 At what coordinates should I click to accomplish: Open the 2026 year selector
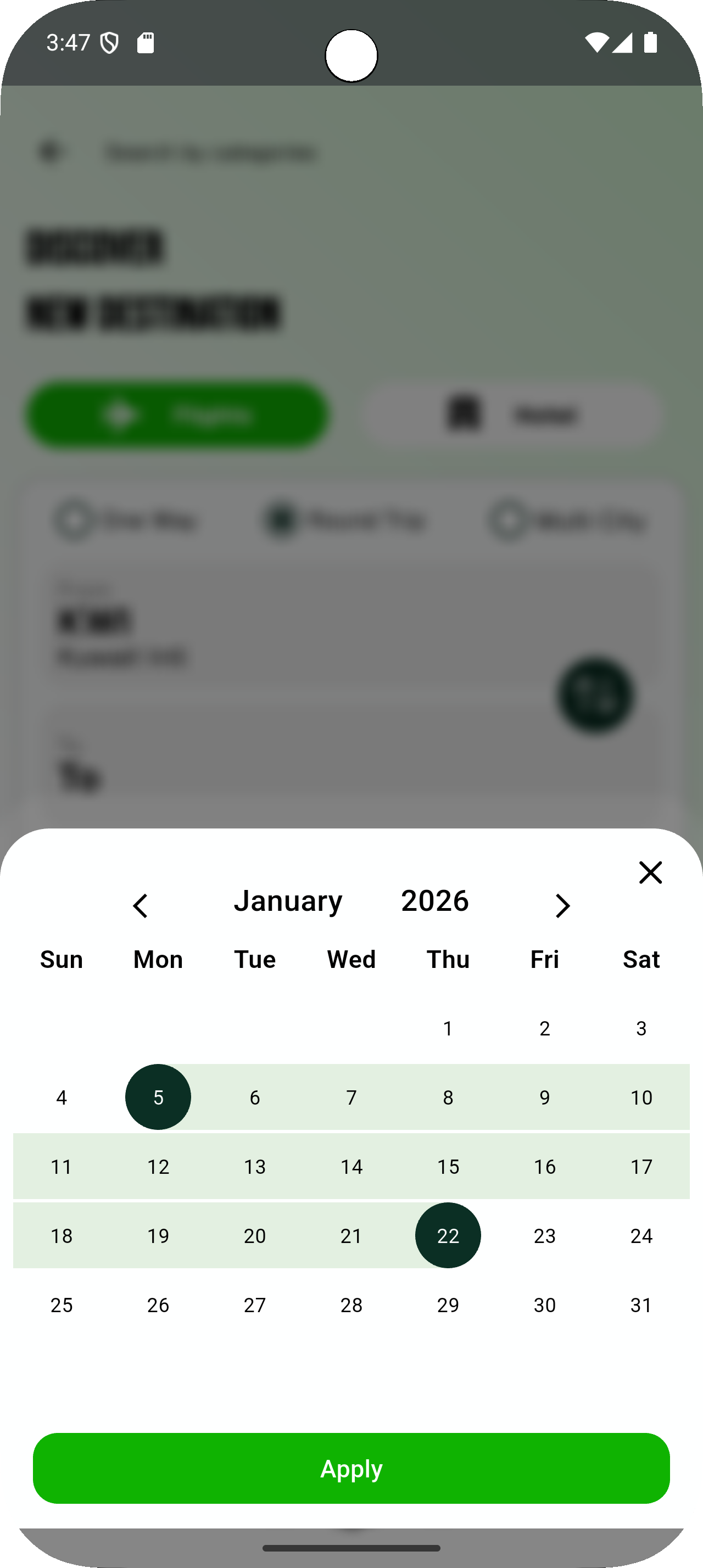tap(434, 900)
